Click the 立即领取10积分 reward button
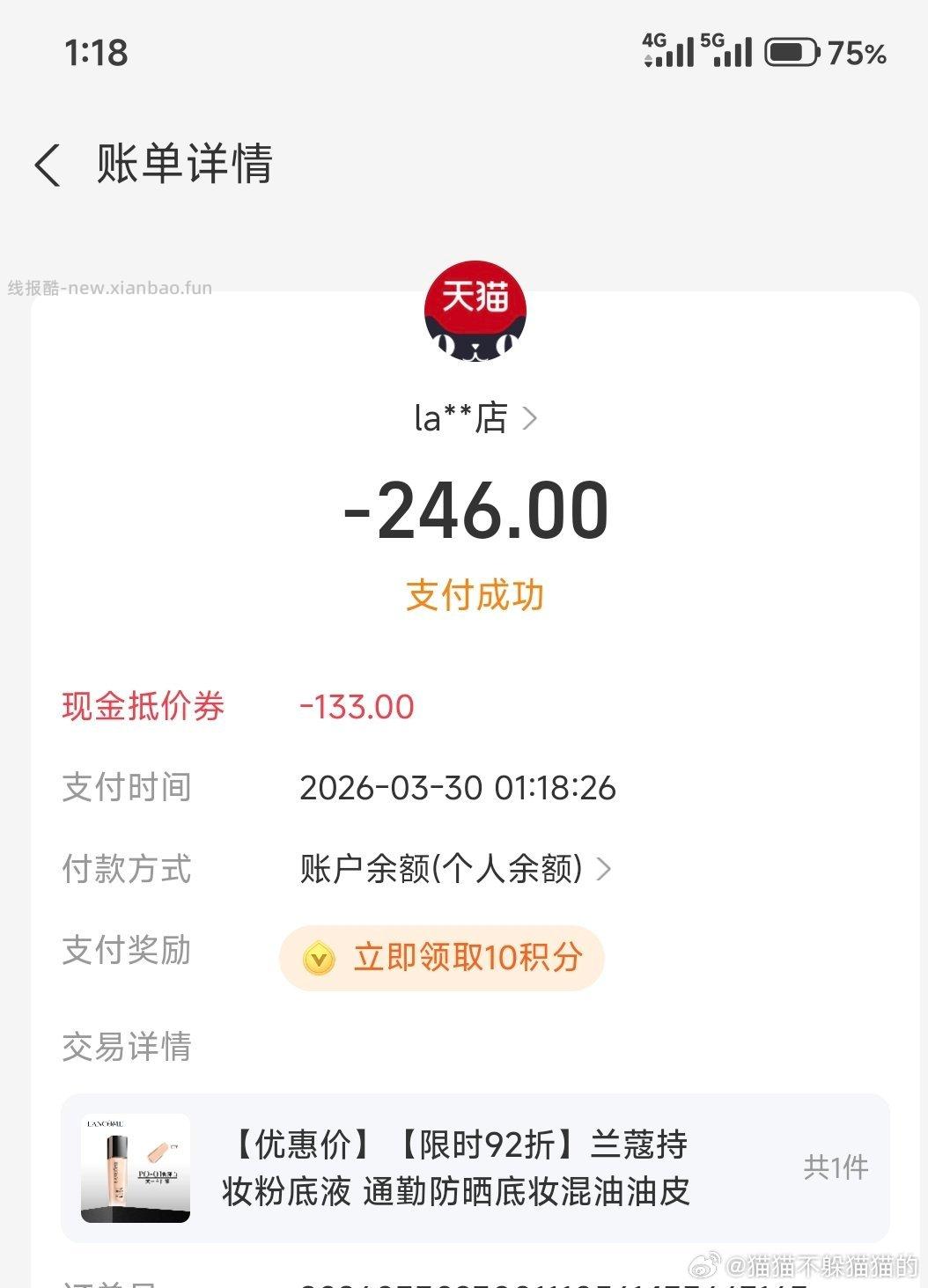Viewport: 928px width, 1288px height. (x=440, y=960)
